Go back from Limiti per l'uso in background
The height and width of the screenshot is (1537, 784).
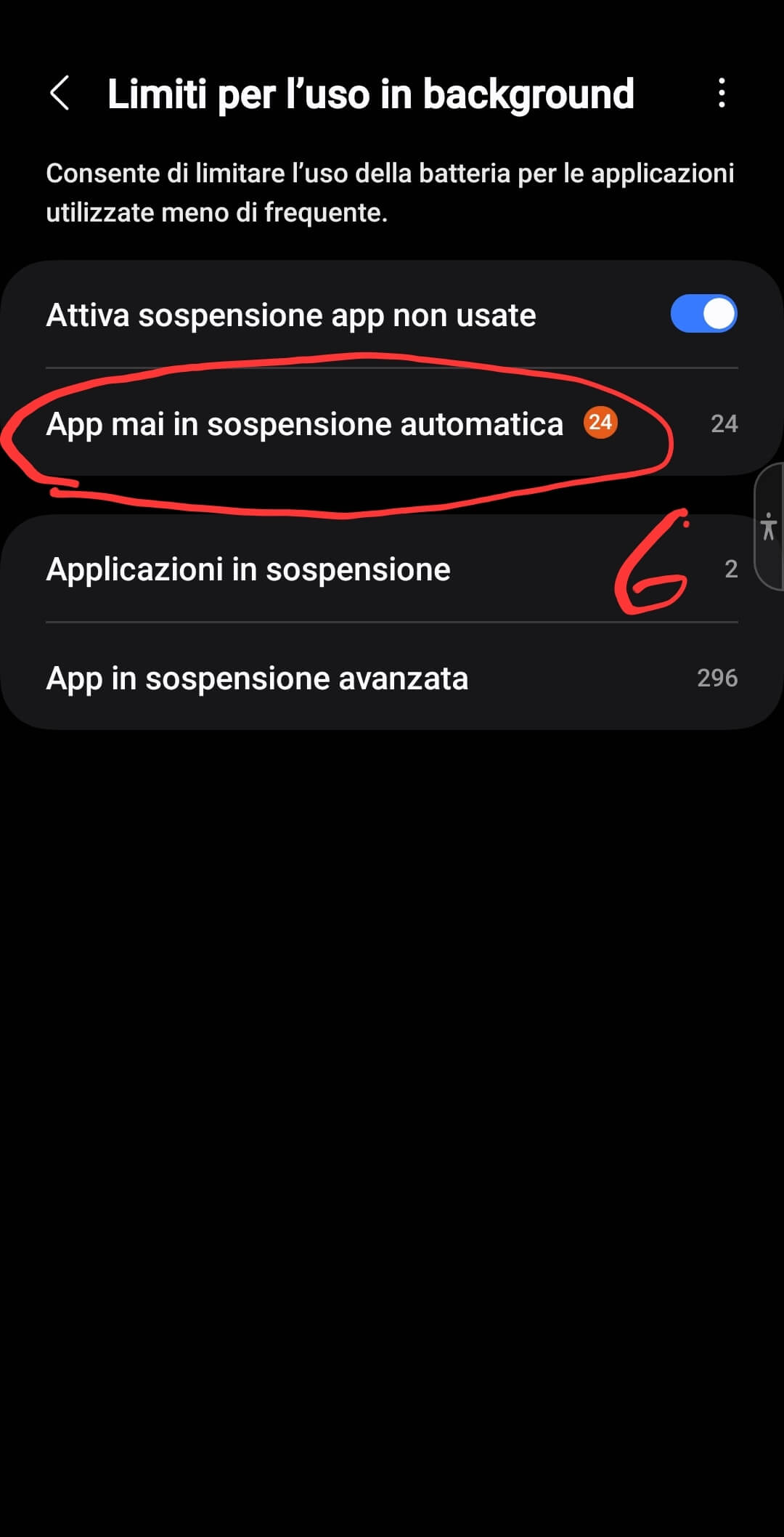pos(60,94)
